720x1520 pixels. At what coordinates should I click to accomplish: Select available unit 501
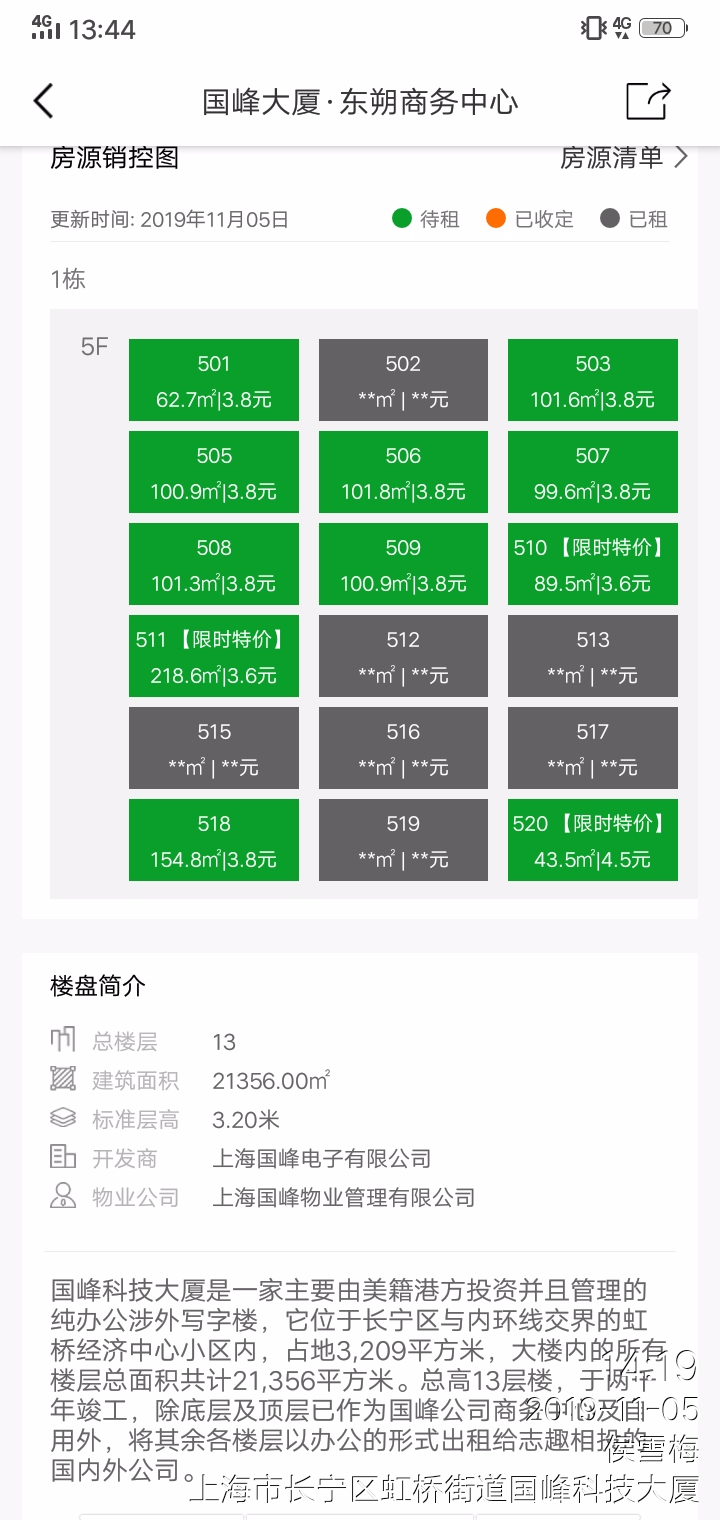pyautogui.click(x=214, y=380)
